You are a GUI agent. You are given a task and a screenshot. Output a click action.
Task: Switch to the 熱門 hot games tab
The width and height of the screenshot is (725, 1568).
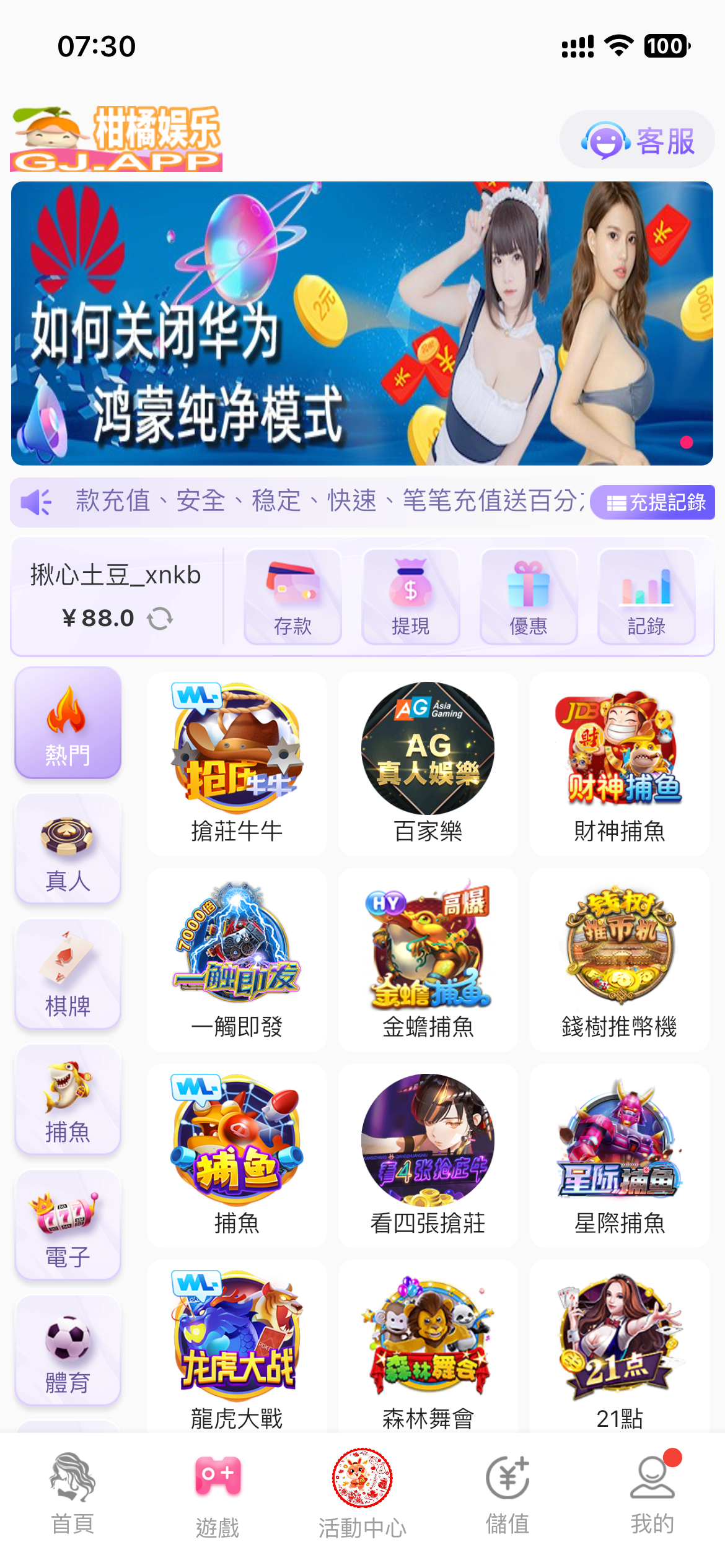(x=67, y=723)
